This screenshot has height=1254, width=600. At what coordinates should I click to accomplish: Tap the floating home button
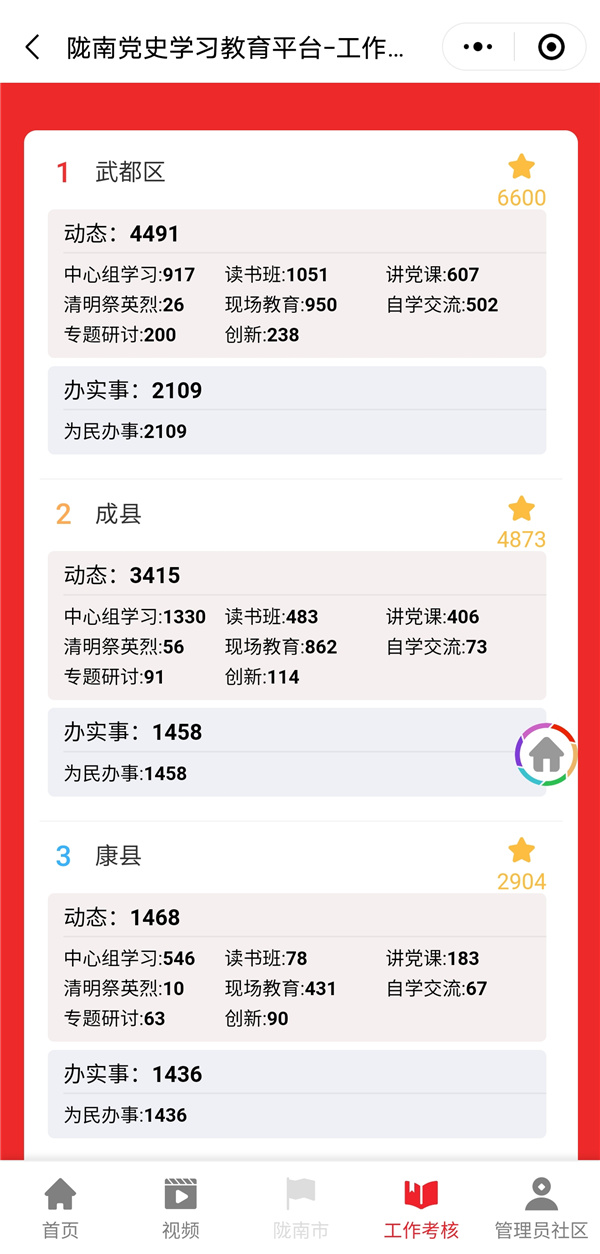[x=546, y=754]
